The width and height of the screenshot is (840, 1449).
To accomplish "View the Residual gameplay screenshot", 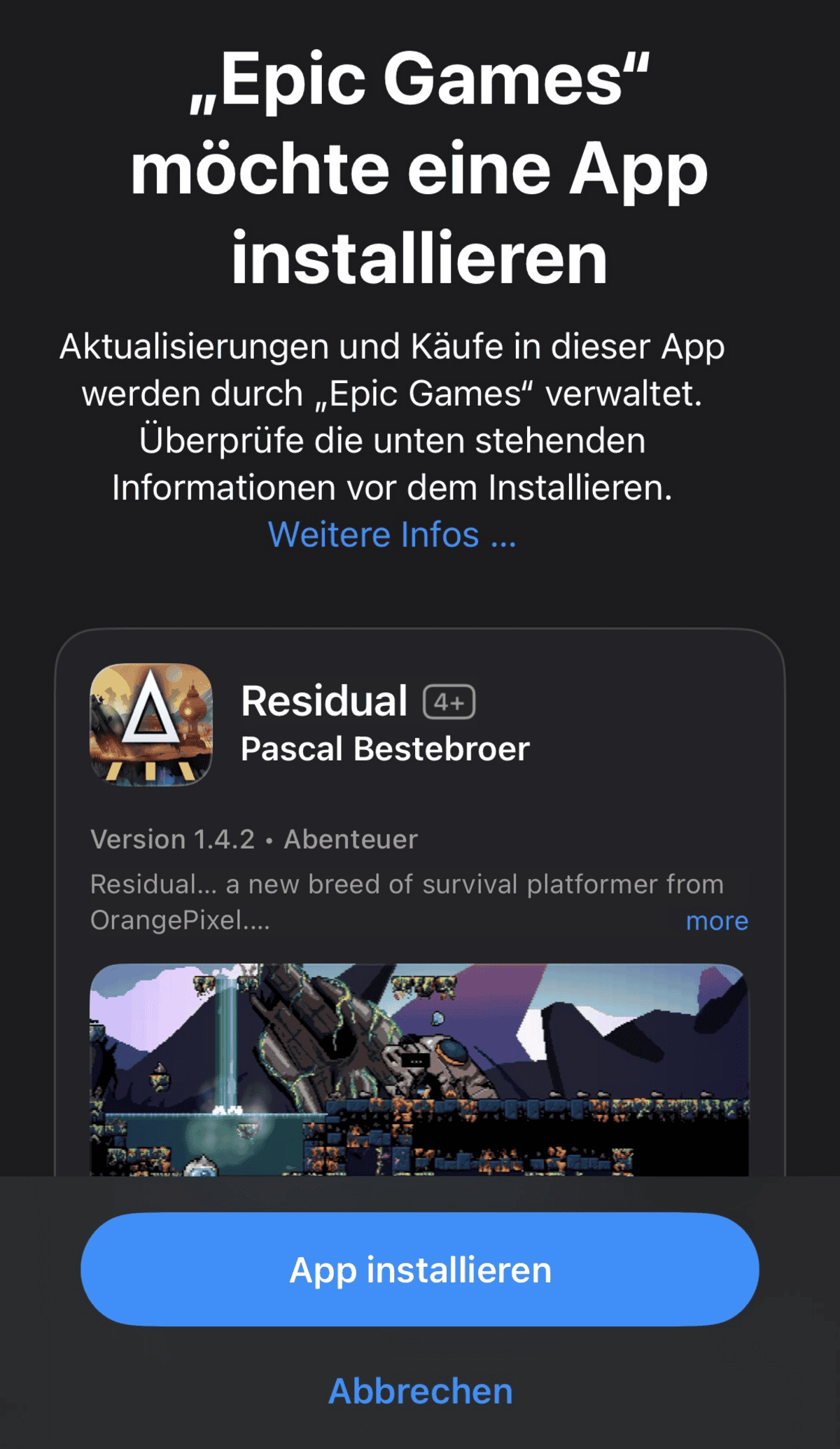I will point(419,1069).
